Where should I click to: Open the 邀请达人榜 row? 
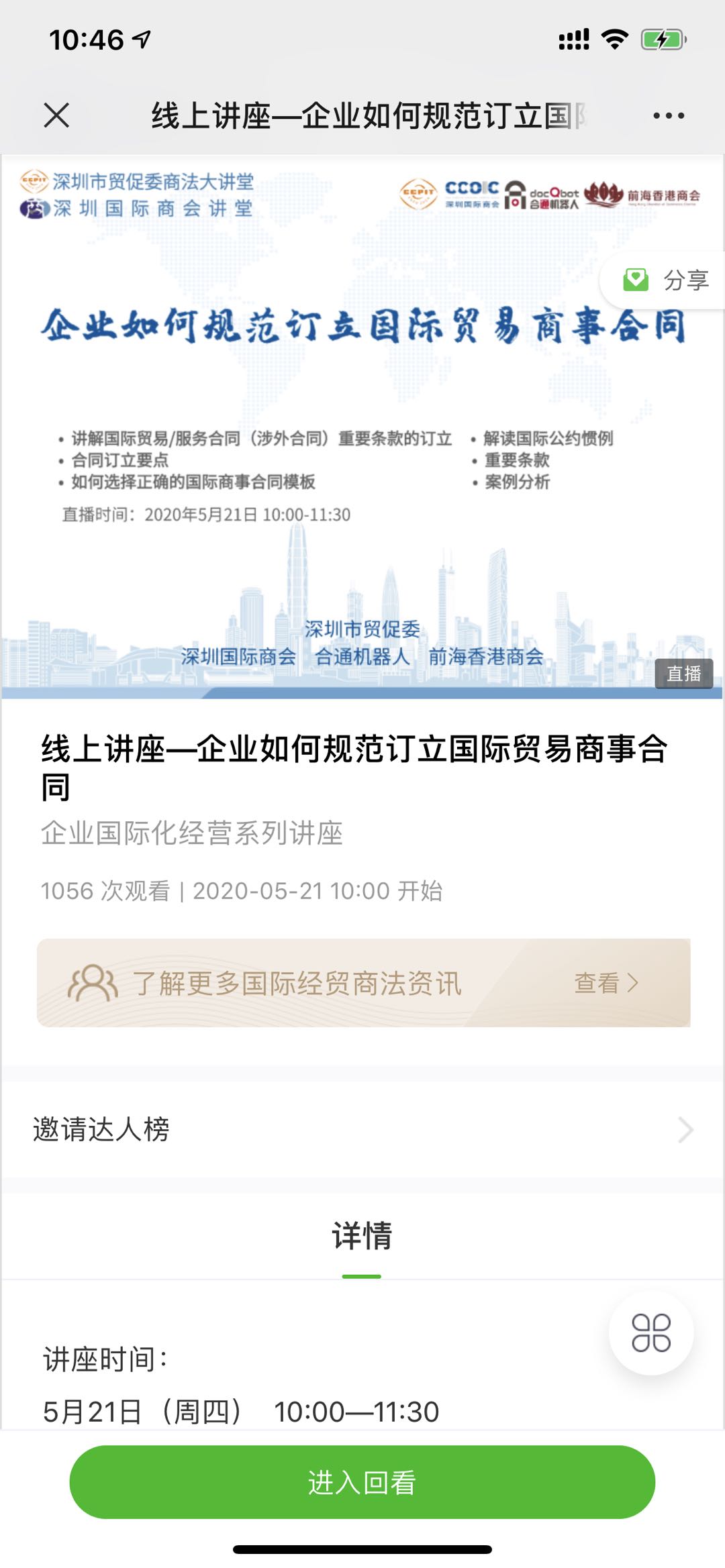[362, 1129]
